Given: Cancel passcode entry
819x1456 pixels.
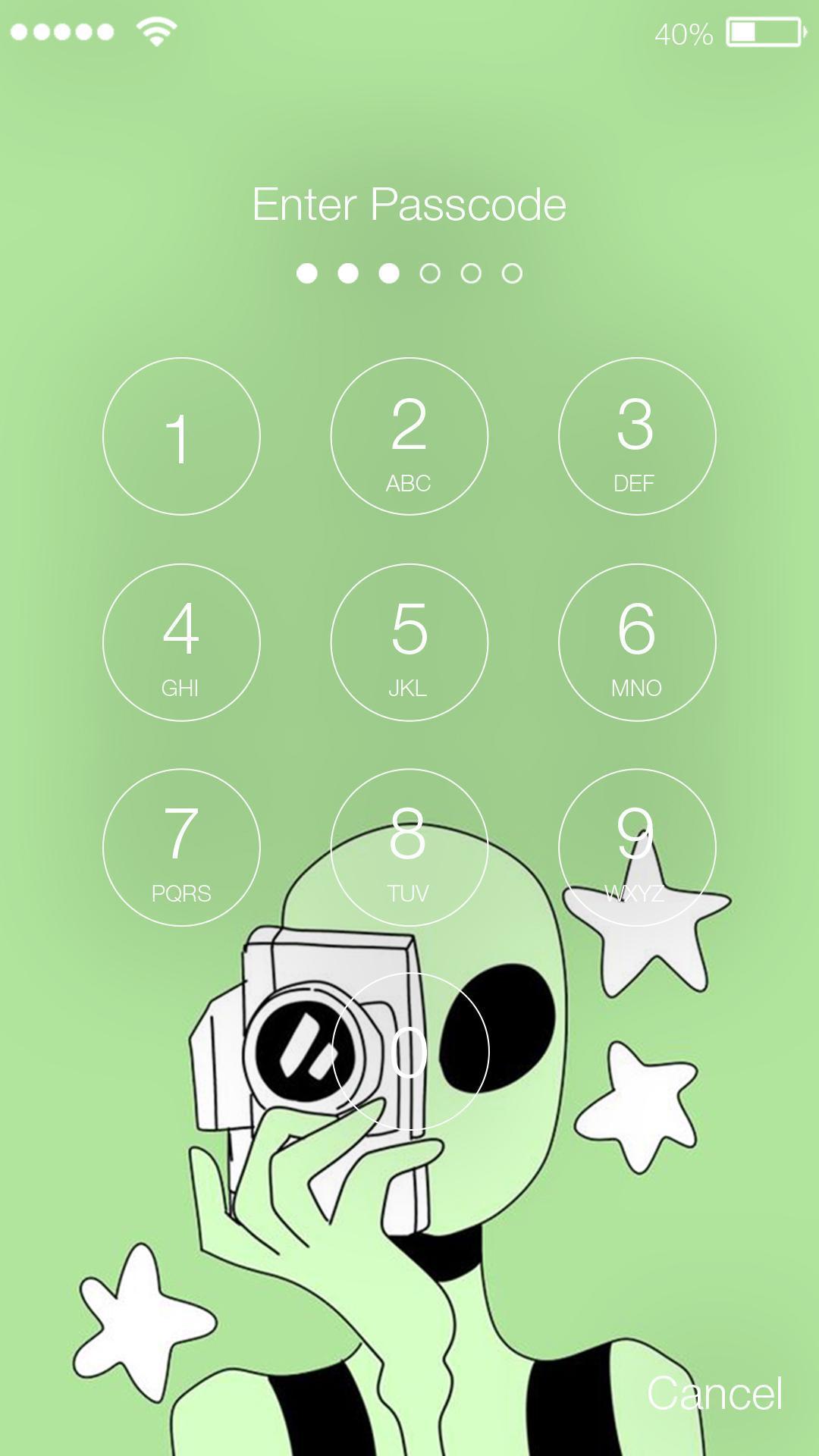Looking at the screenshot, I should tap(714, 1393).
